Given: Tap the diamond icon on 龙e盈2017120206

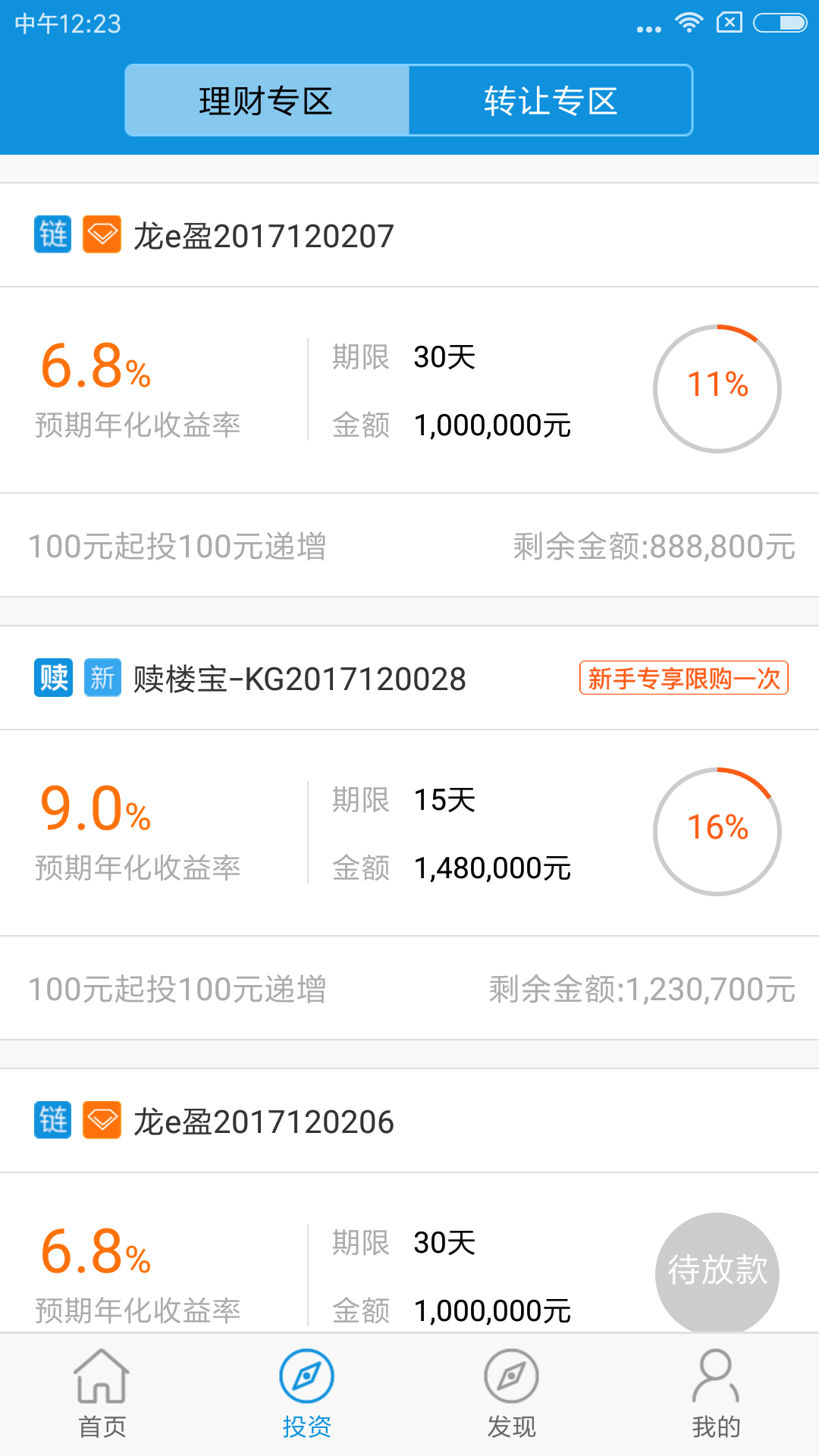Looking at the screenshot, I should (102, 1120).
